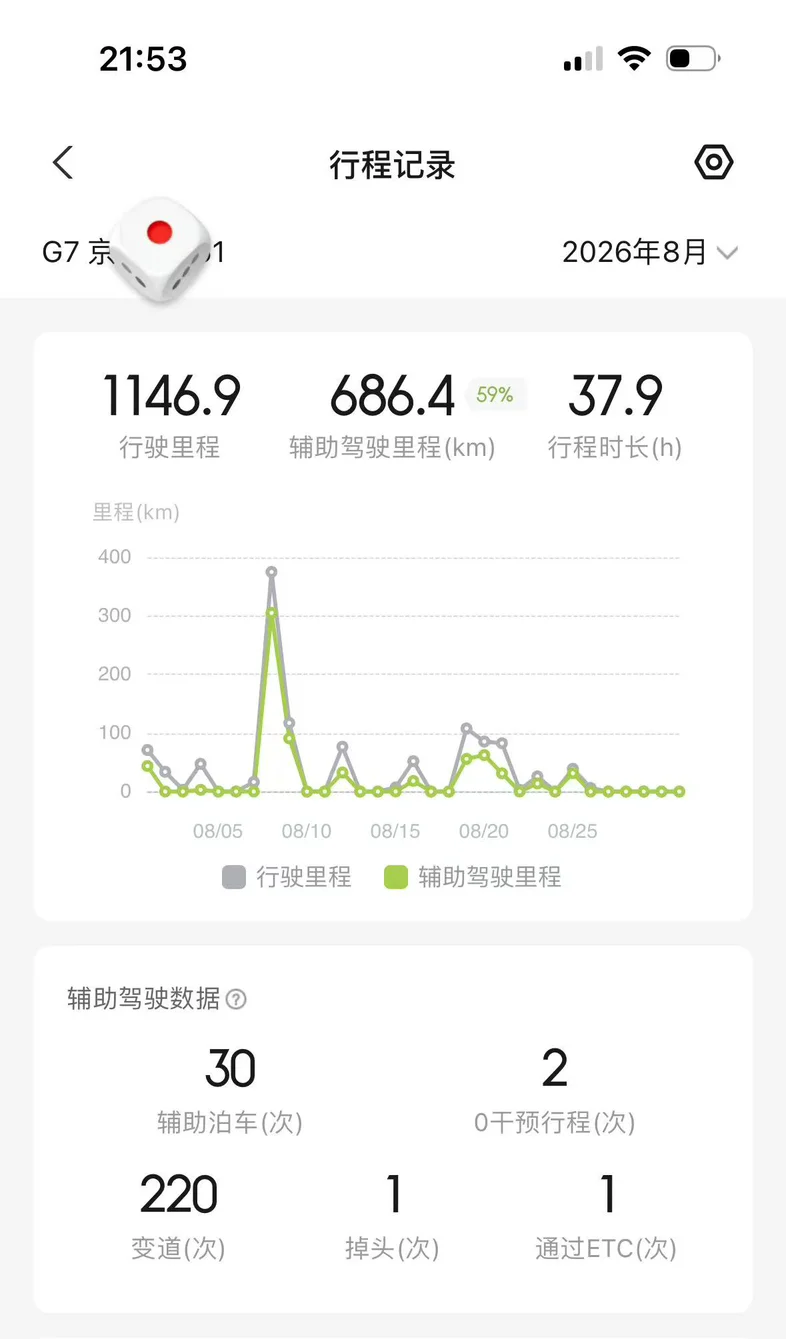Go back from the 行程记录 page

click(63, 162)
